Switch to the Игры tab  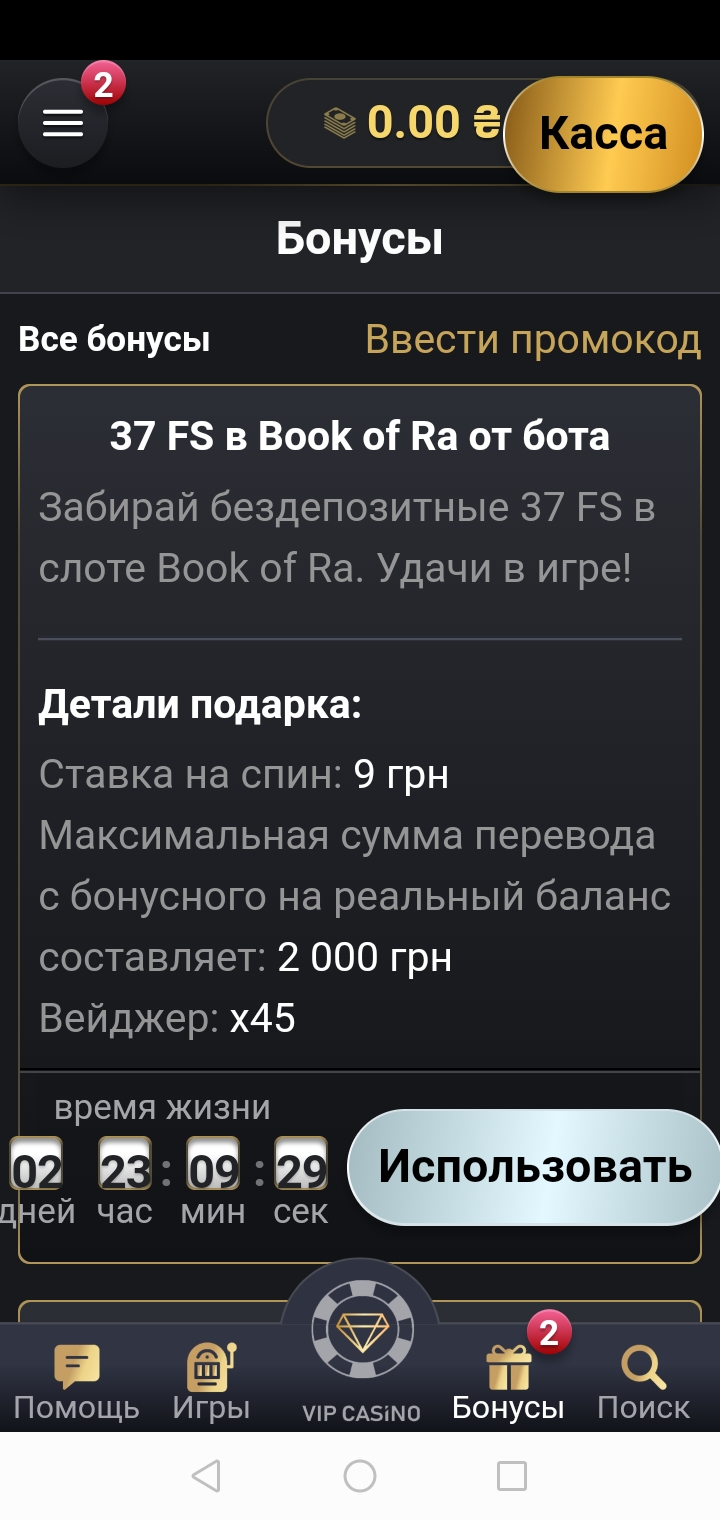coord(211,1382)
